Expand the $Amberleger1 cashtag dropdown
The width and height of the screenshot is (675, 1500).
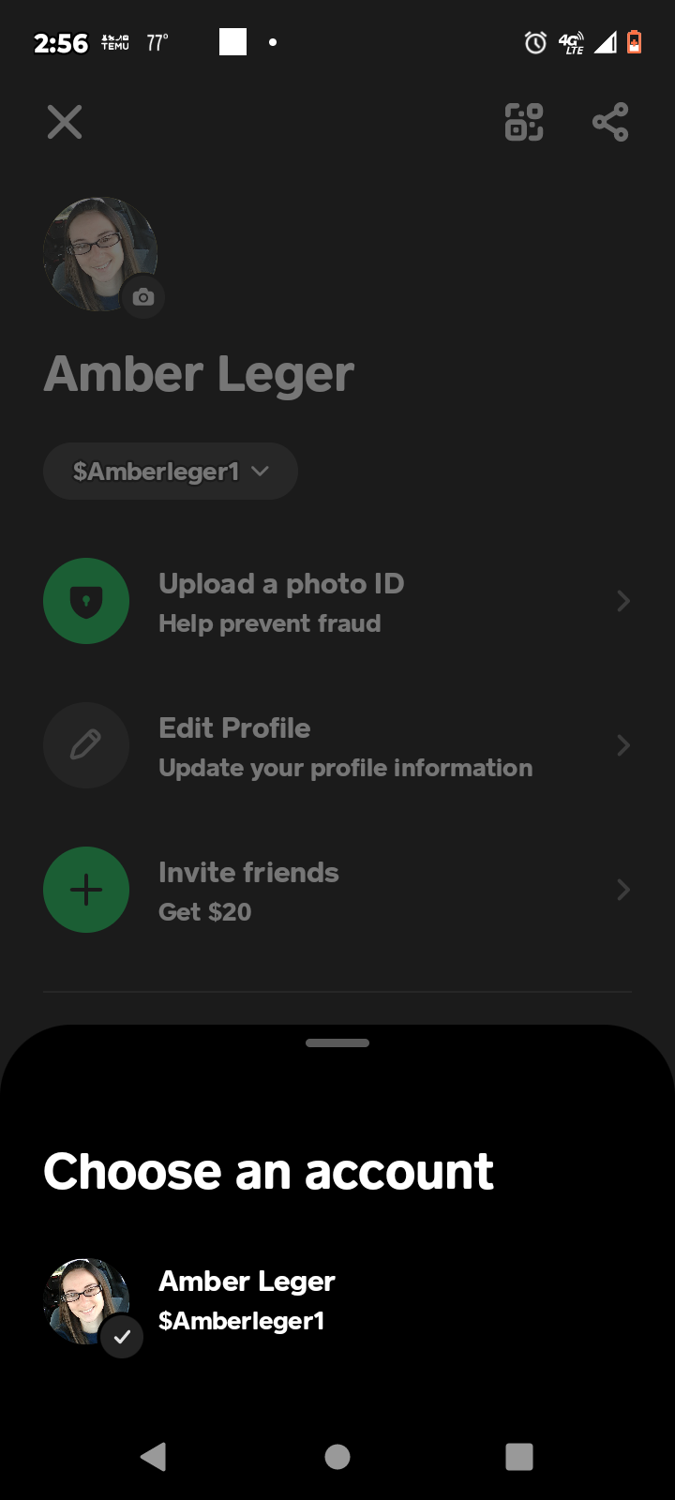[171, 471]
